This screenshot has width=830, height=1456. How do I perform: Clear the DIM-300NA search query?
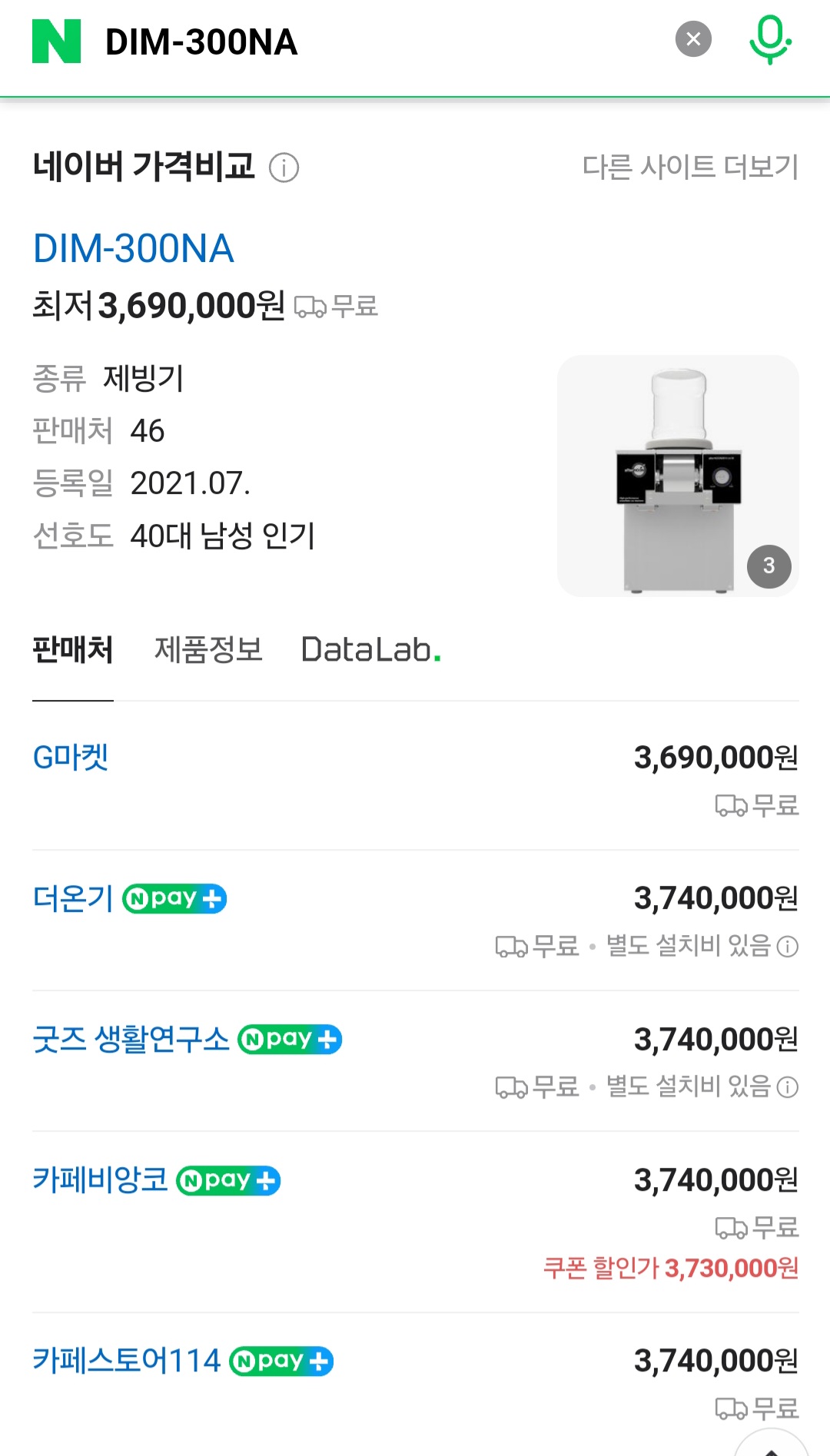pos(692,38)
